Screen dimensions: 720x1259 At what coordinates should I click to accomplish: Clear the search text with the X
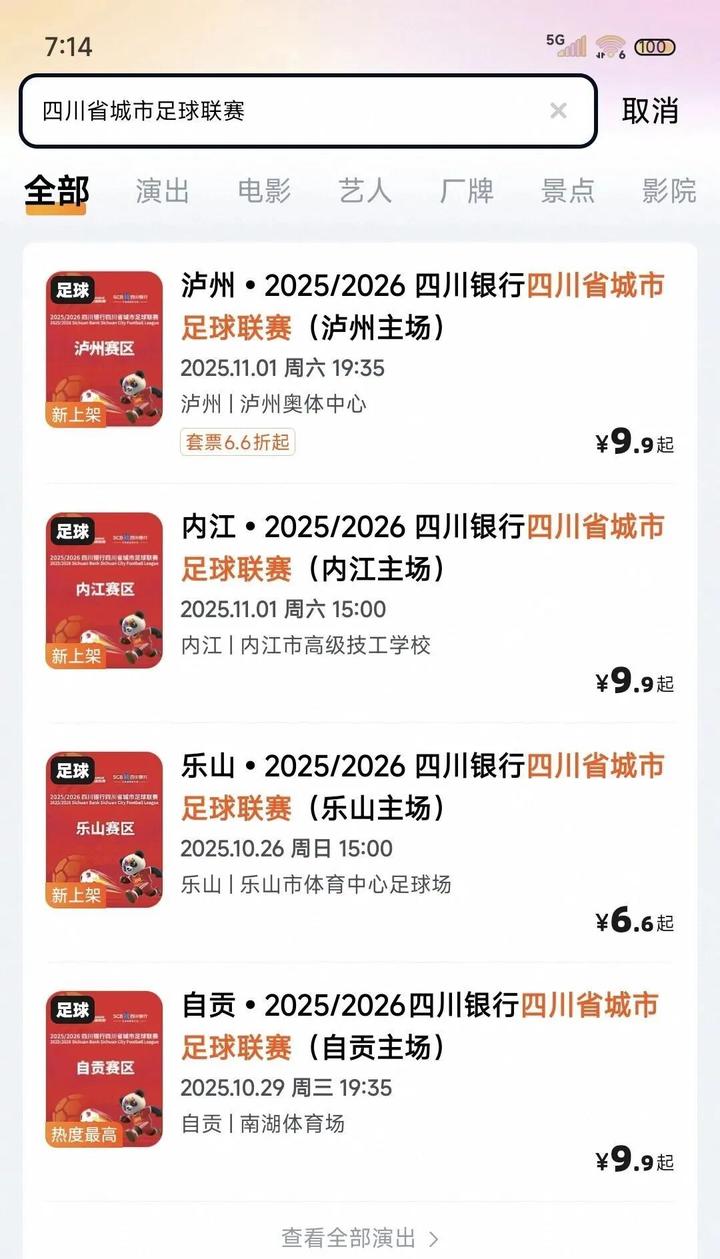point(558,111)
